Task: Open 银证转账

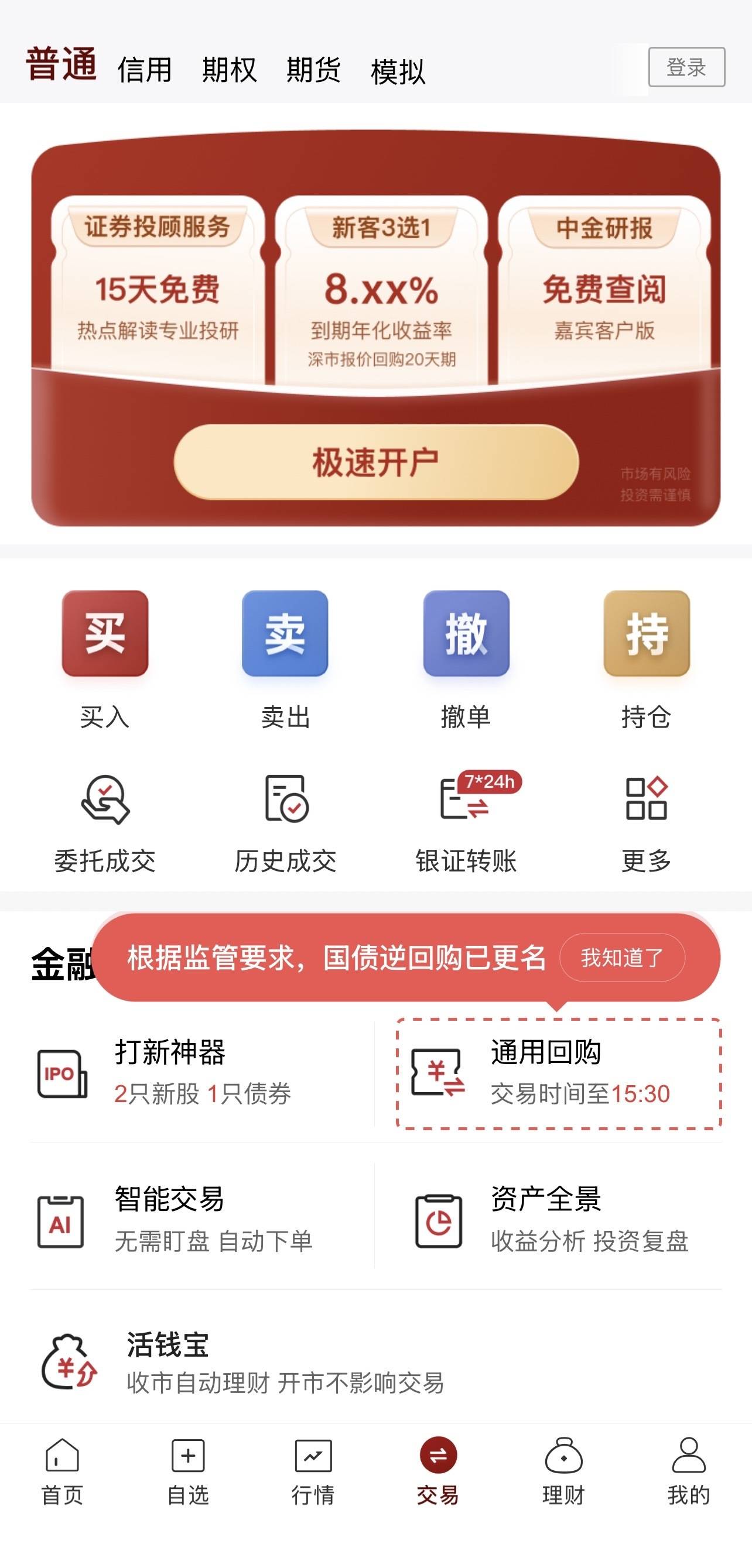Action: [x=466, y=822]
